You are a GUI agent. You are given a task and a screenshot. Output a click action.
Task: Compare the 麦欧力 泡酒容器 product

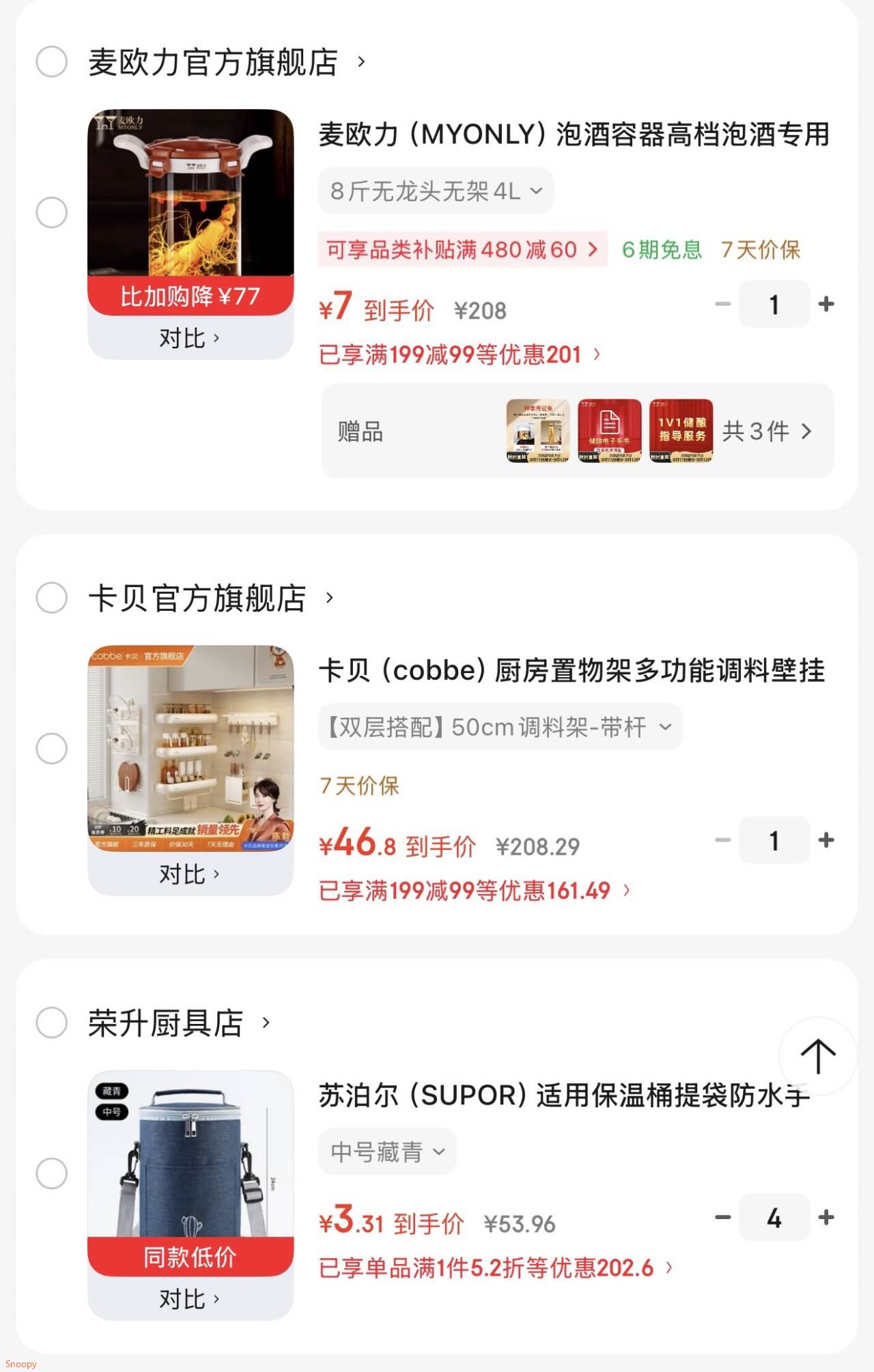pyautogui.click(x=190, y=338)
